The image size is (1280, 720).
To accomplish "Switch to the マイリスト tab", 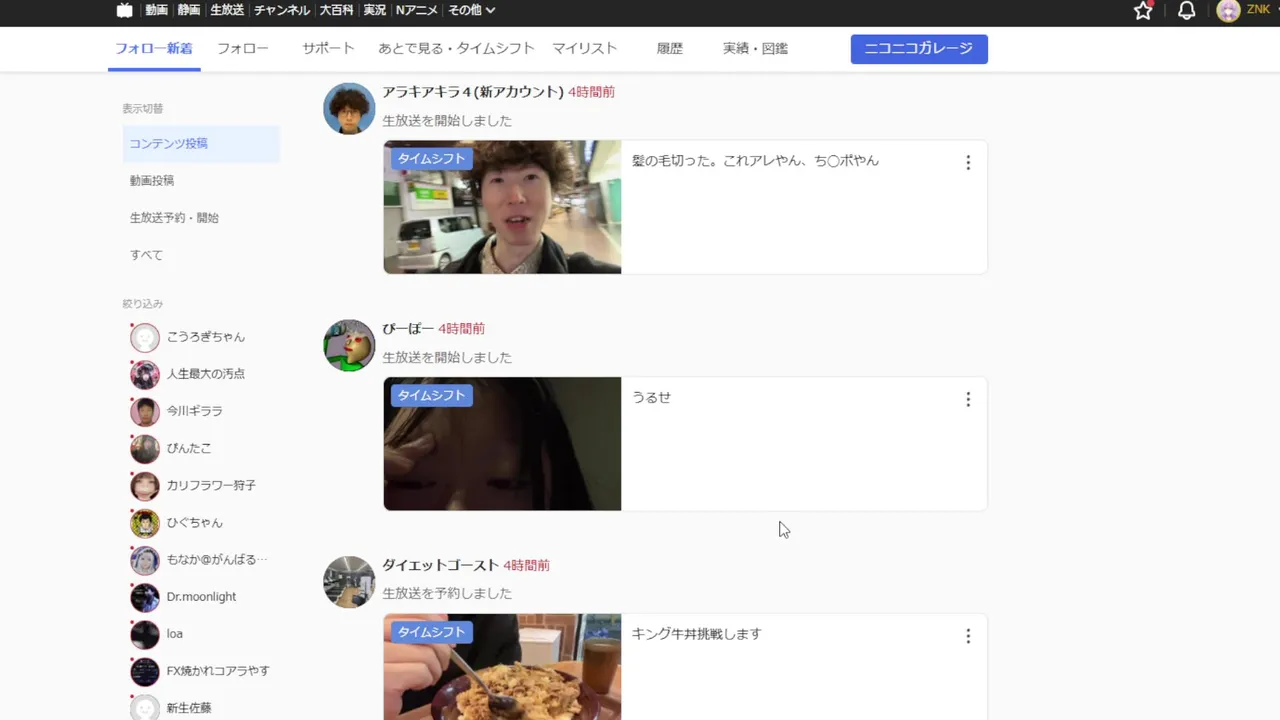I will click(x=584, y=48).
